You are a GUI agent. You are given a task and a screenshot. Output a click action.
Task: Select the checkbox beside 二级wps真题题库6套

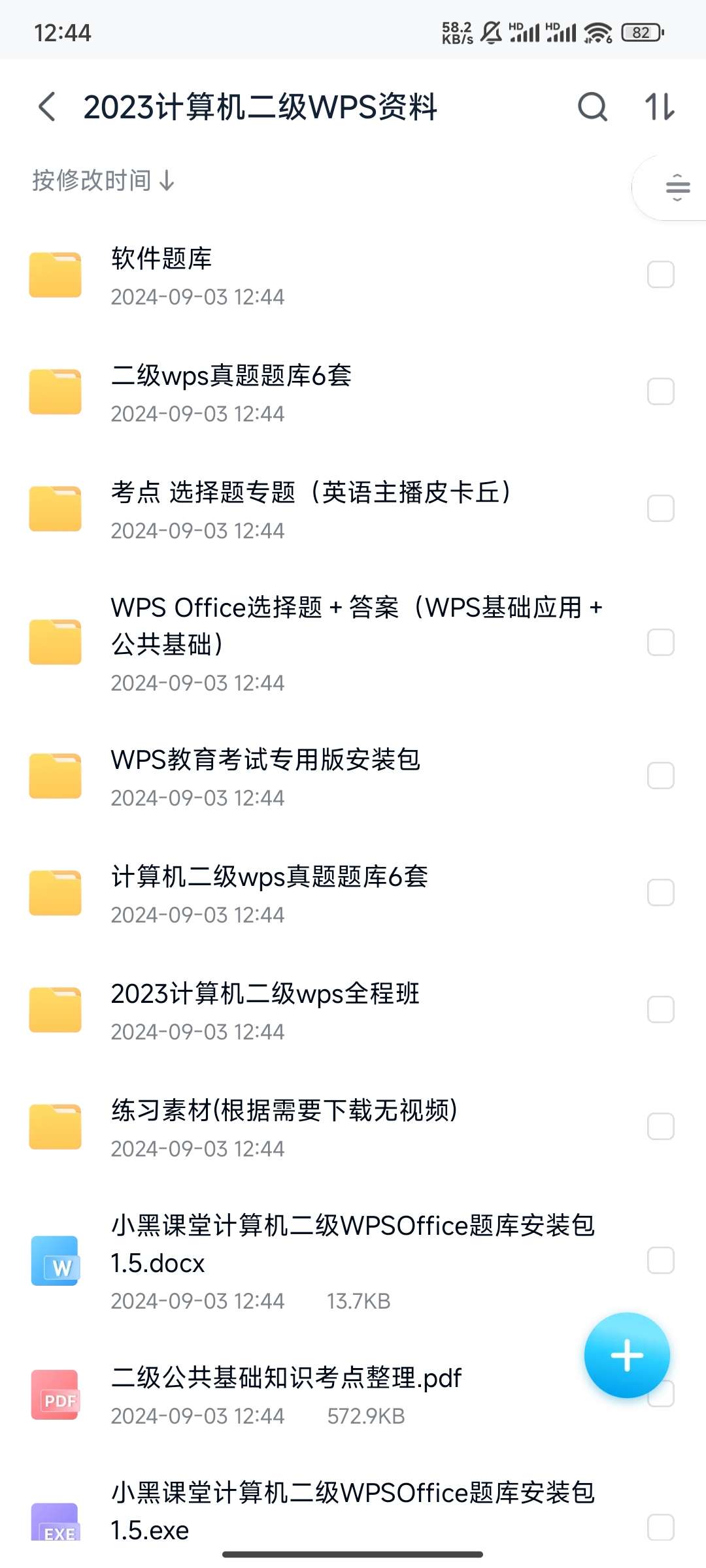coord(661,392)
